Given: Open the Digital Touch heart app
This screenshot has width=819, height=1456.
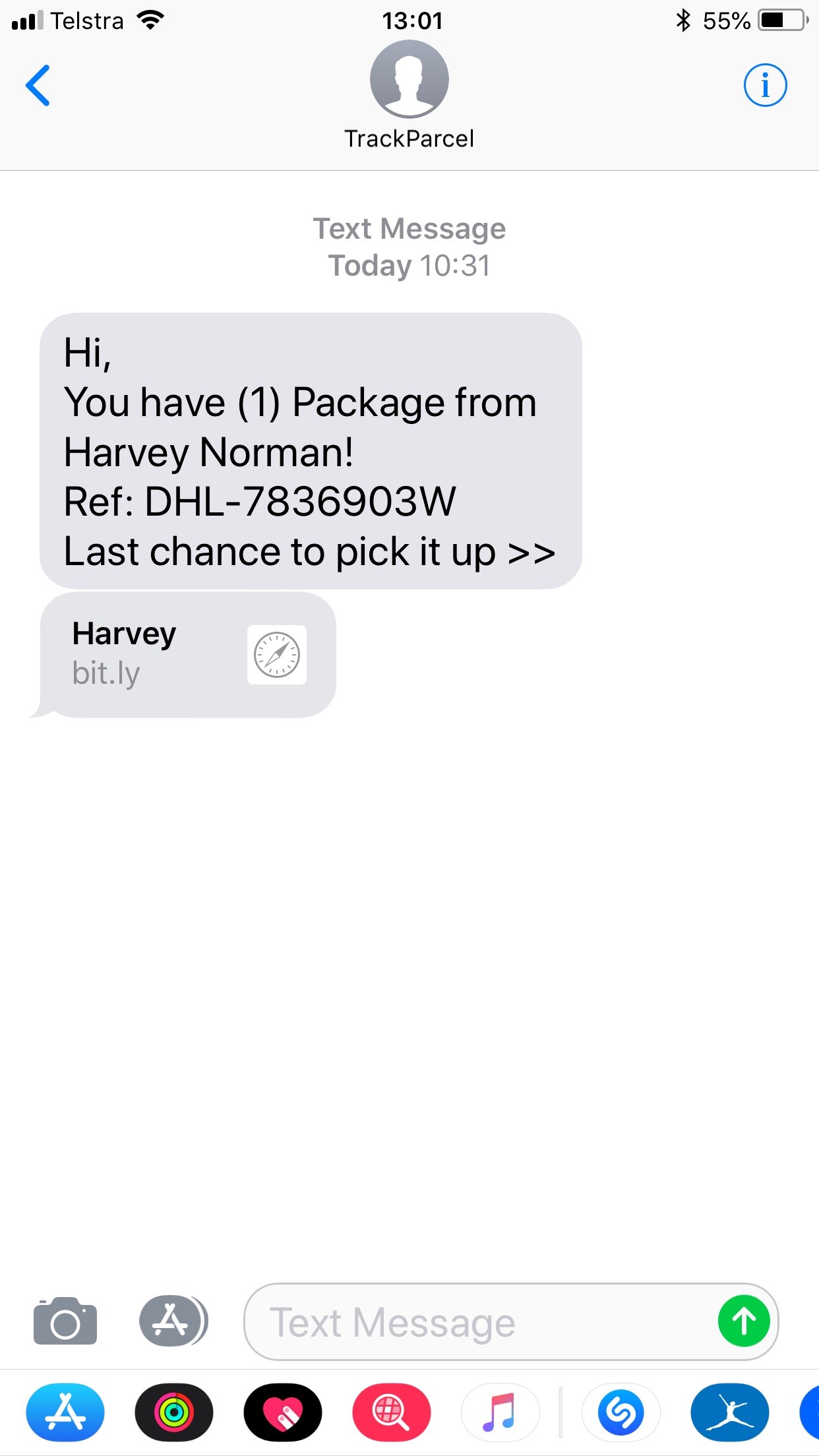Looking at the screenshot, I should coord(283,1412).
